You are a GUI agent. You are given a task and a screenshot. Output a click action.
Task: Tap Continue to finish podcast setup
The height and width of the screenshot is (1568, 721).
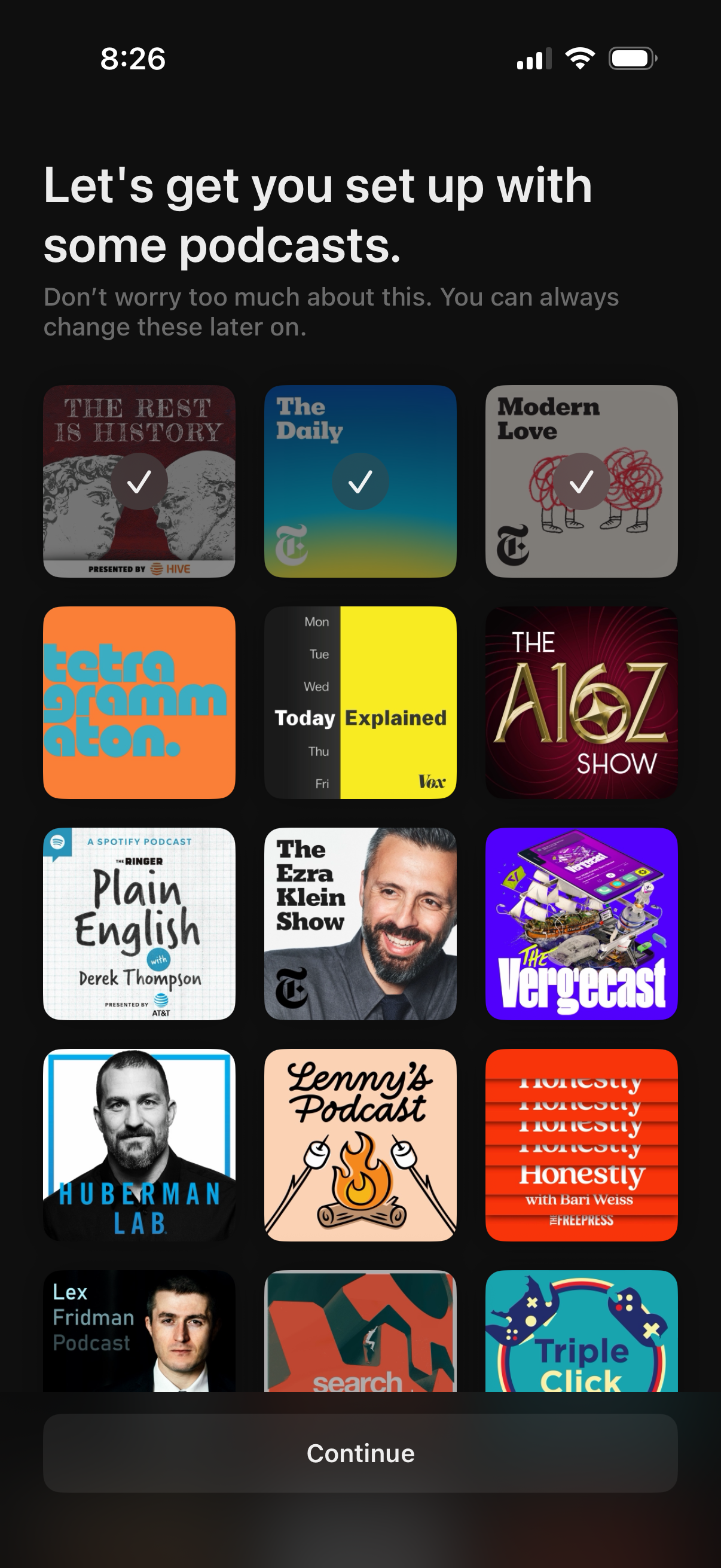pyautogui.click(x=360, y=1453)
